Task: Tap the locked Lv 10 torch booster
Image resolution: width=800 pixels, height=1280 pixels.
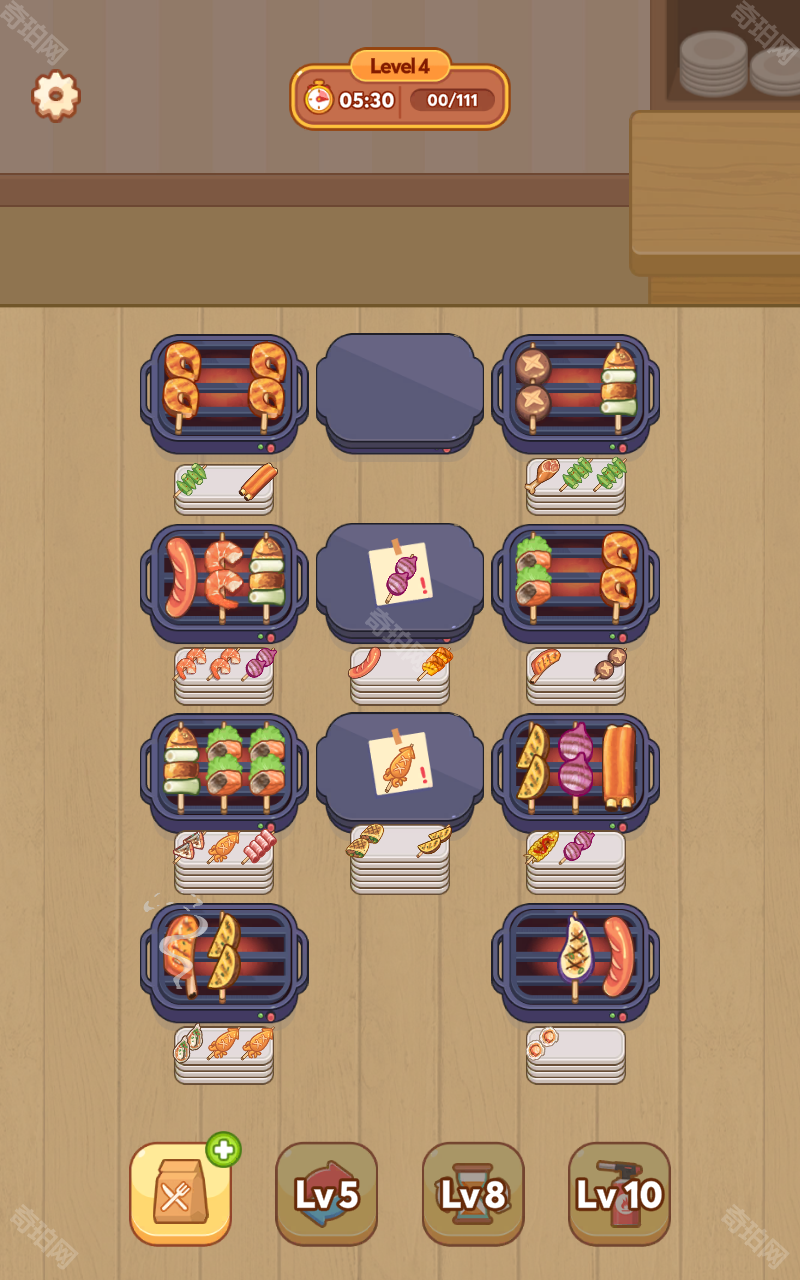Action: click(619, 1194)
